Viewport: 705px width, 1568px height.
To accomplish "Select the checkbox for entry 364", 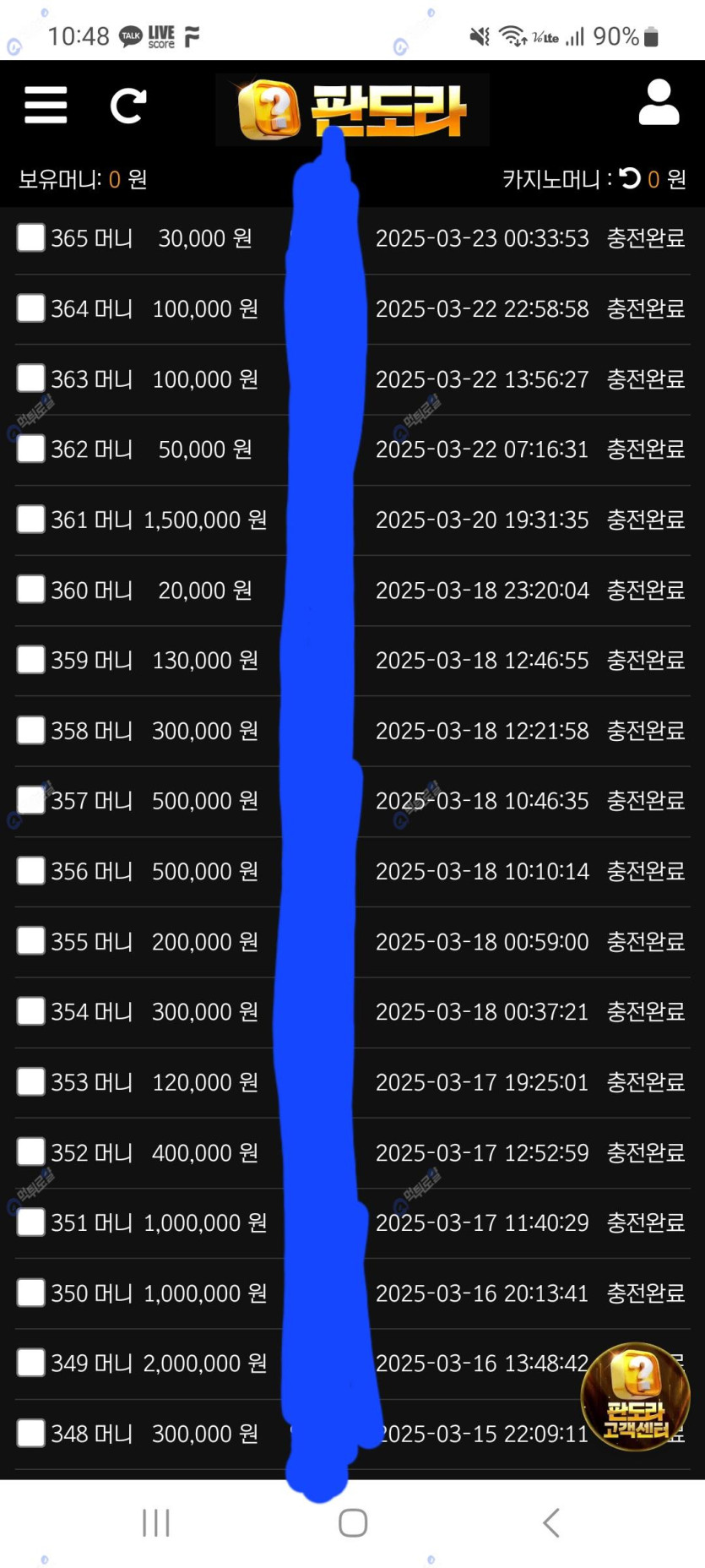I will 31,308.
